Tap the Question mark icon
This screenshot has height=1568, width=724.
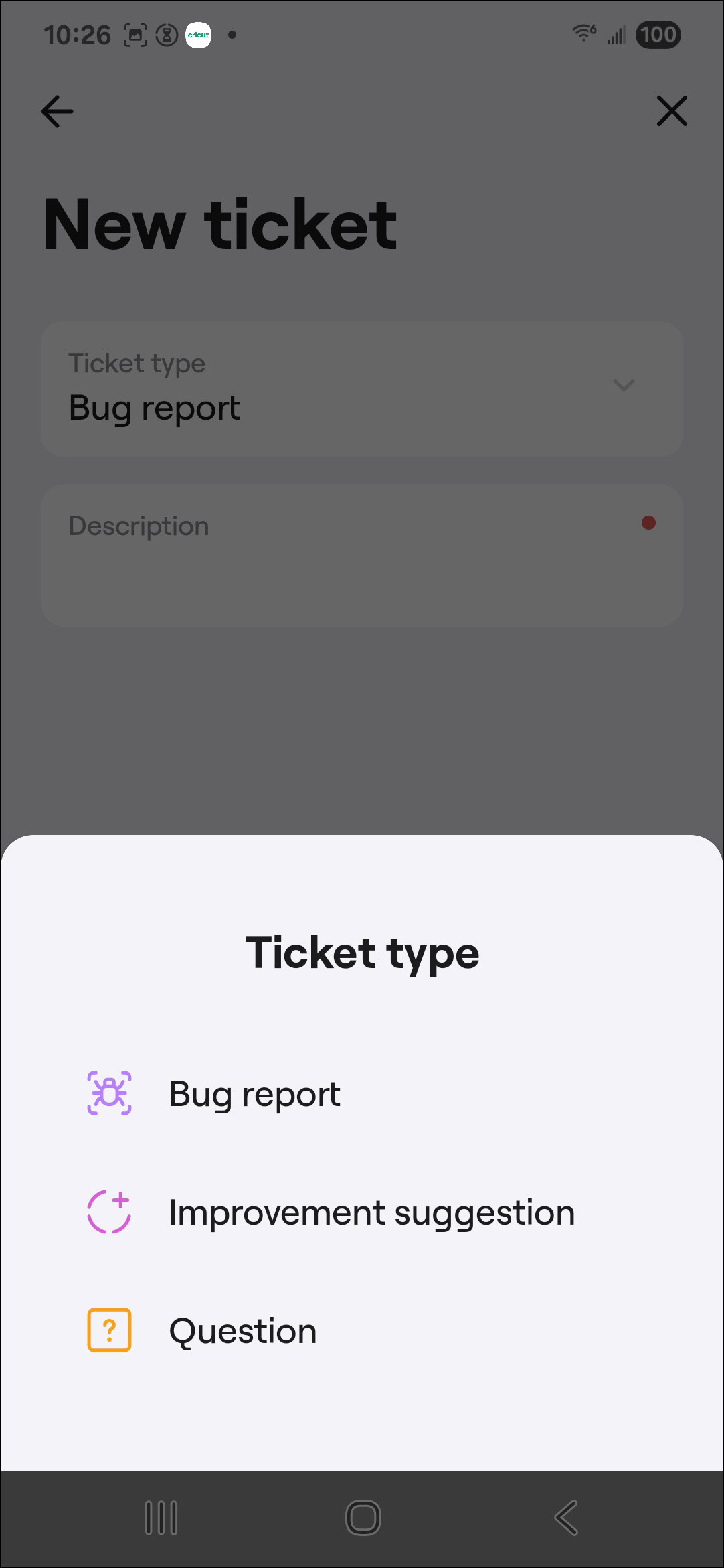pos(109,1330)
